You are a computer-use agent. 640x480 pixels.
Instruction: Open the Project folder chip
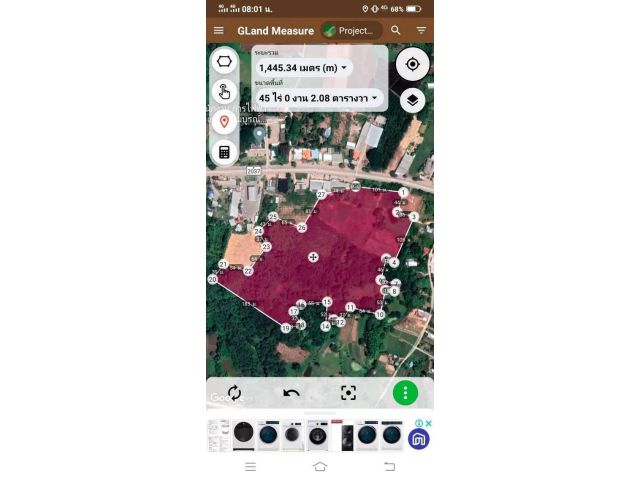(x=350, y=31)
